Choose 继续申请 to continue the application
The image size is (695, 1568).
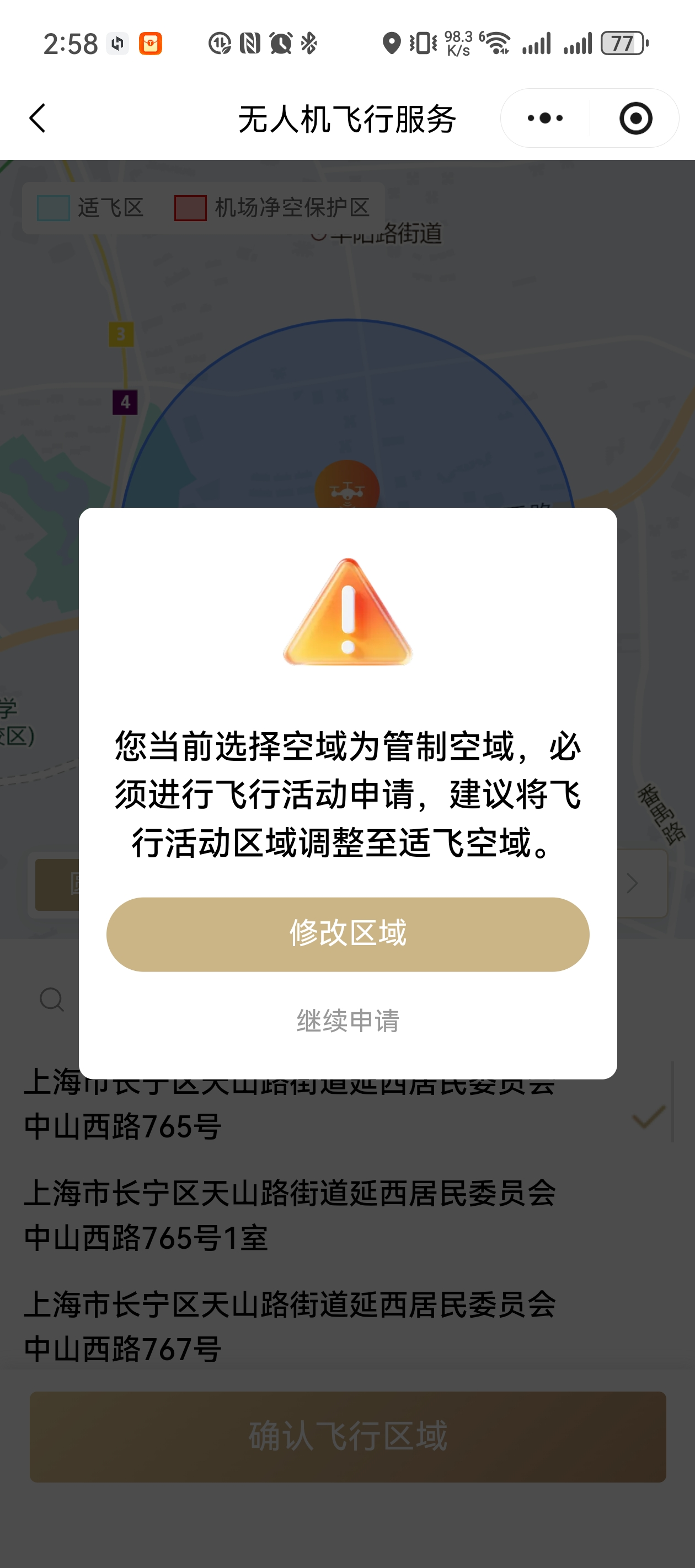click(x=347, y=1020)
